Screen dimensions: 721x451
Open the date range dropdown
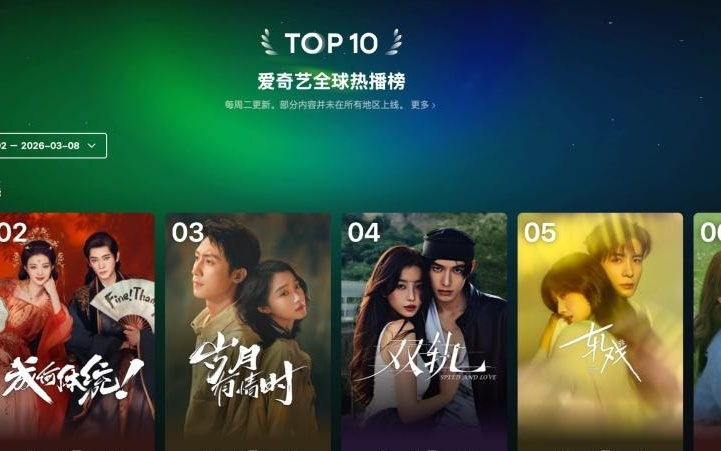(52, 145)
